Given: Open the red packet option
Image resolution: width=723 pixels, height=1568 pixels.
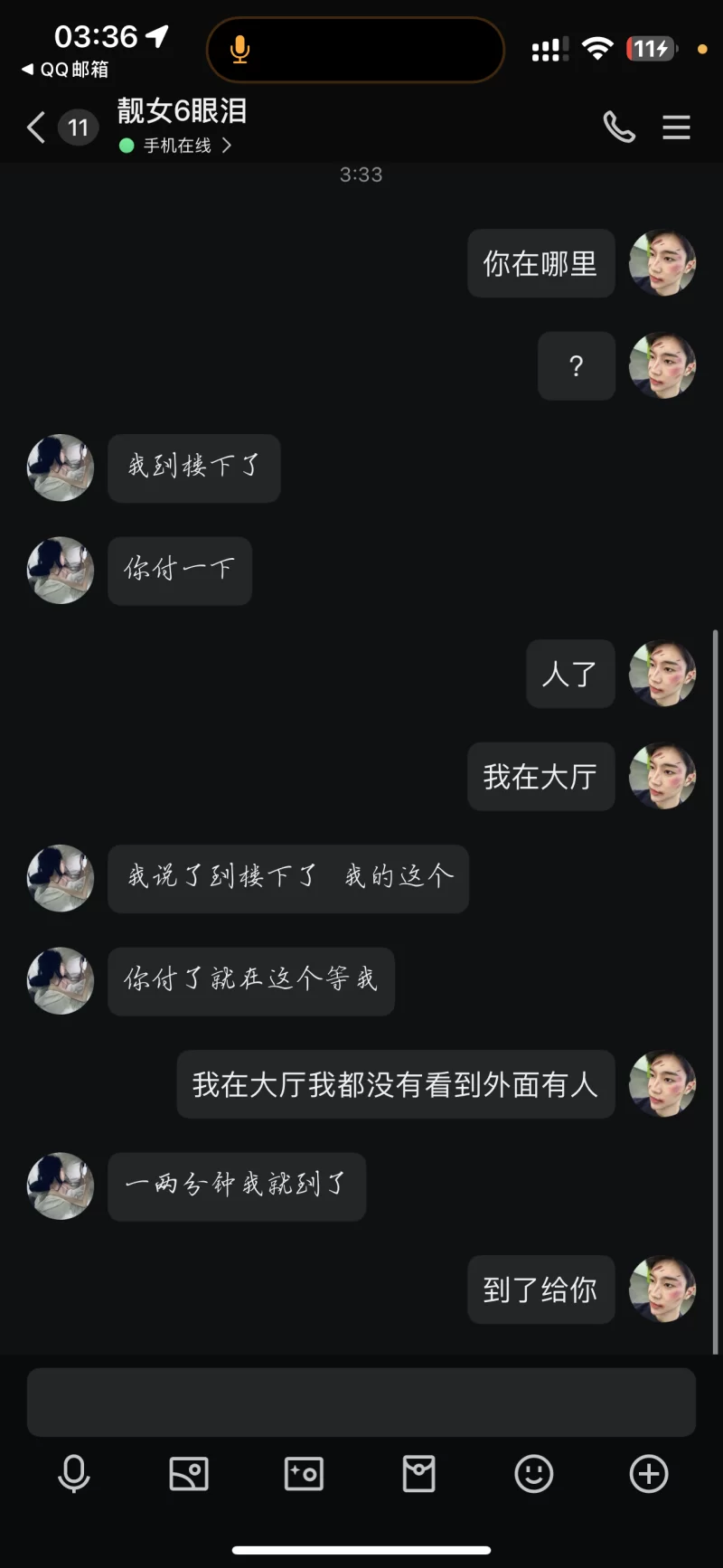Looking at the screenshot, I should [418, 1474].
